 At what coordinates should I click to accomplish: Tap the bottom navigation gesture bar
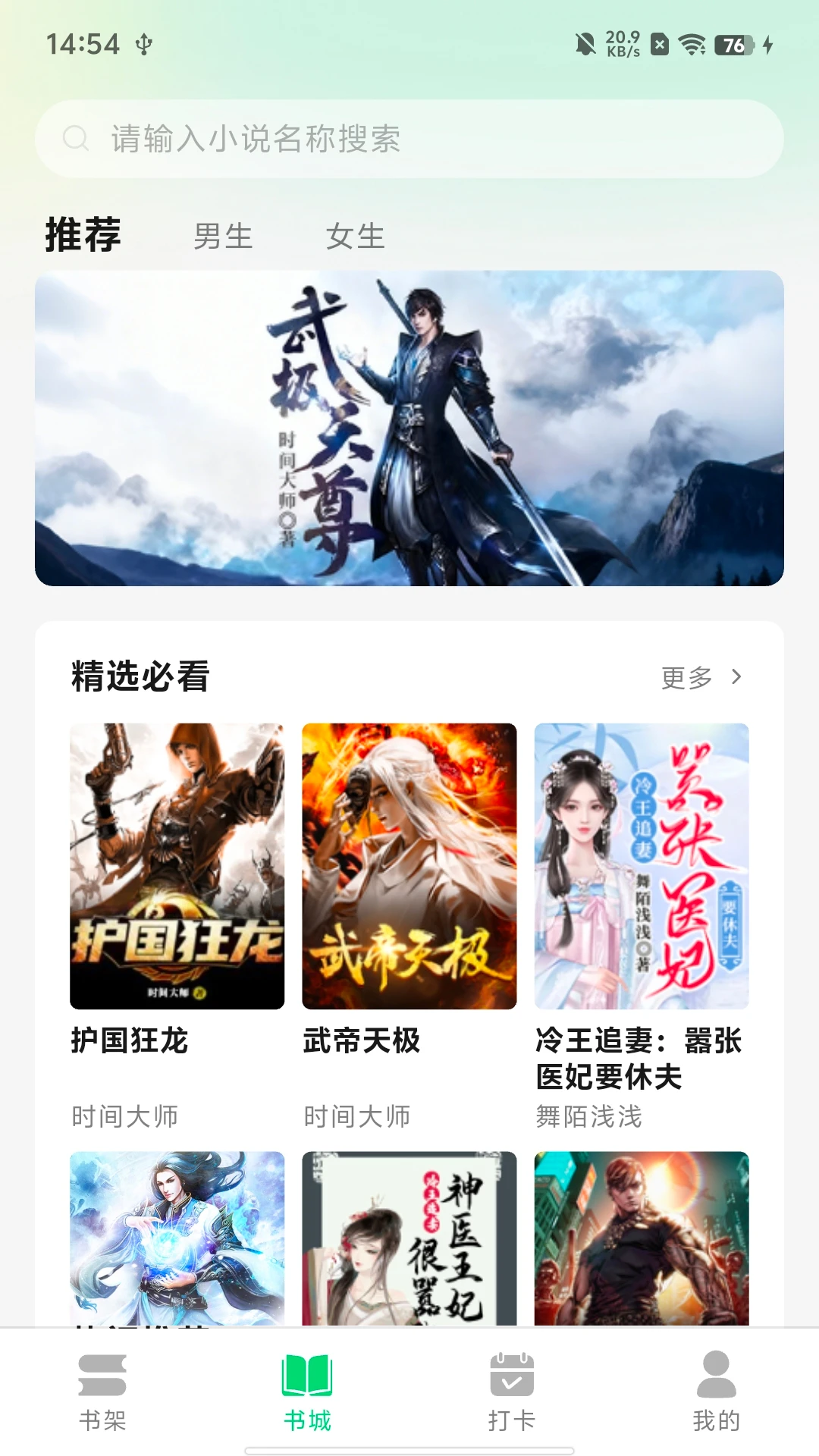[409, 1445]
